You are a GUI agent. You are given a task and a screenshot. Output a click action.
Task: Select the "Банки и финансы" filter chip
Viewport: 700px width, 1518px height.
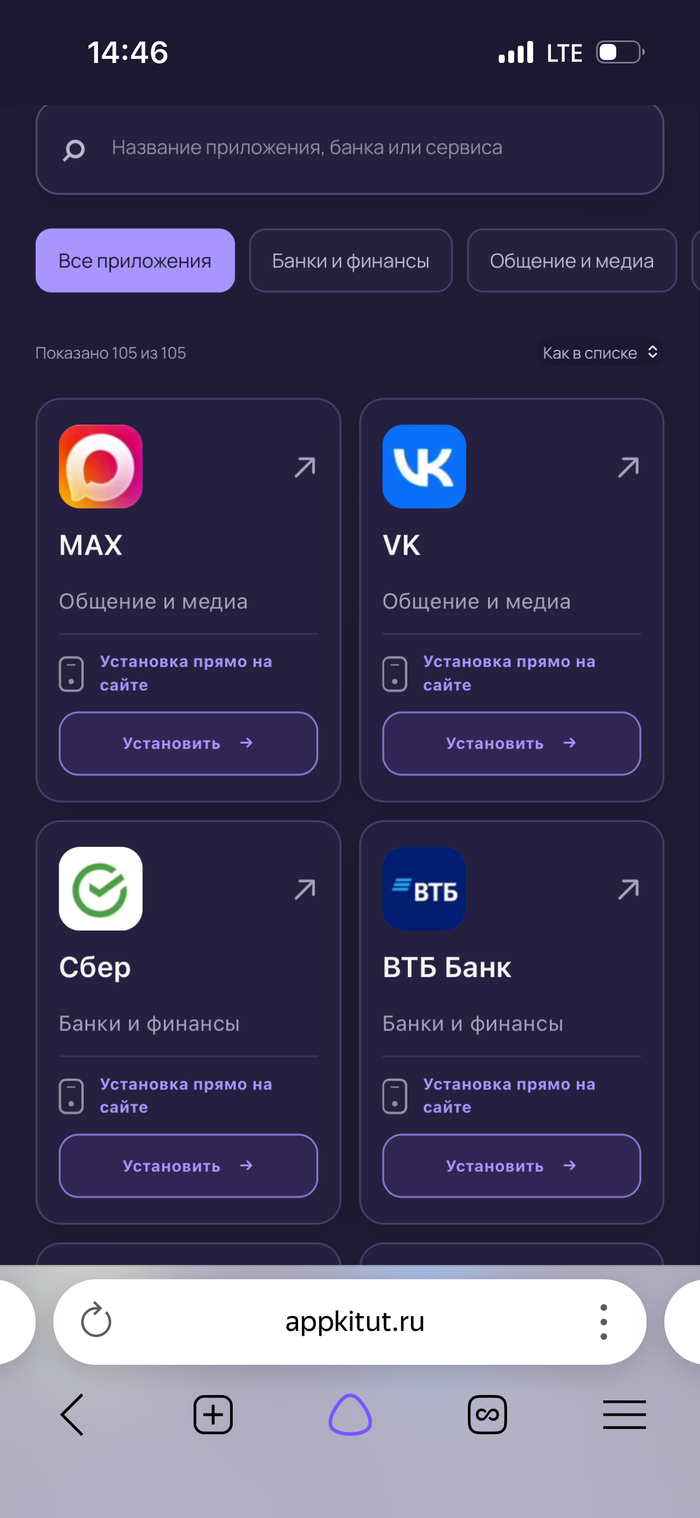tap(351, 261)
